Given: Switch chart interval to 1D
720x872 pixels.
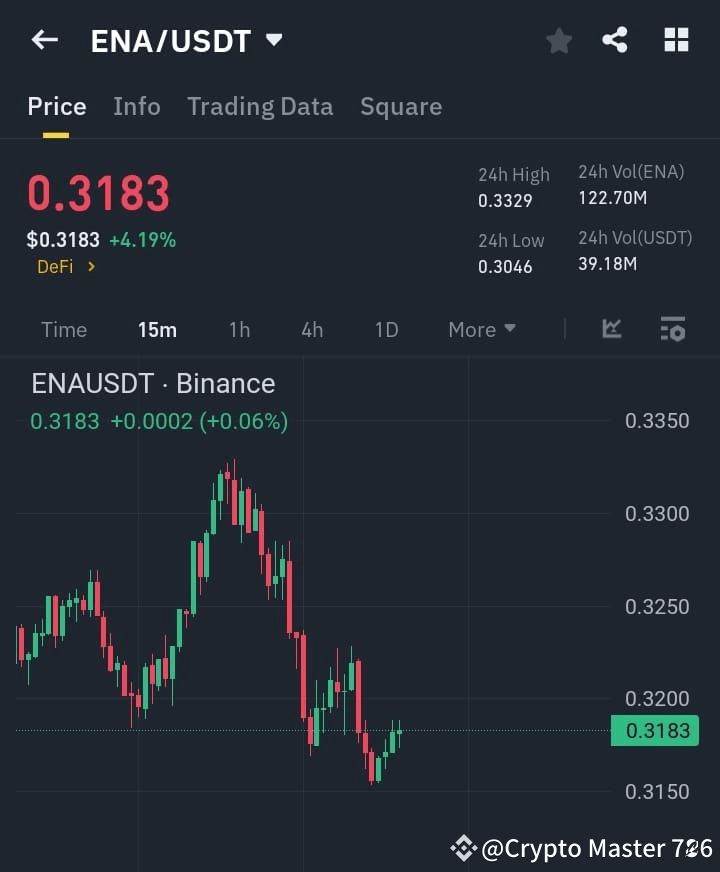Looking at the screenshot, I should pos(386,329).
